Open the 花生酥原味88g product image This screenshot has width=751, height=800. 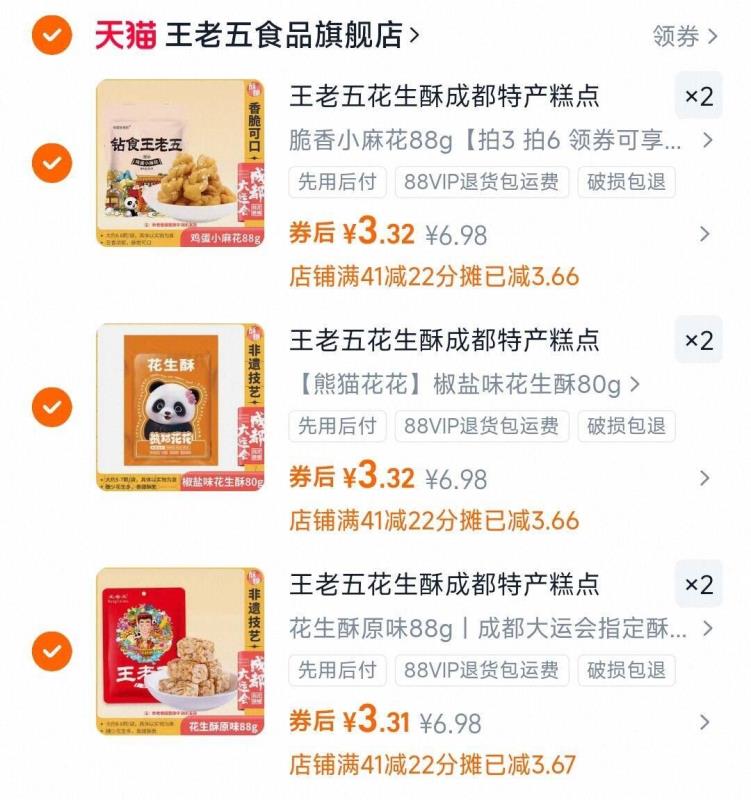pos(180,652)
